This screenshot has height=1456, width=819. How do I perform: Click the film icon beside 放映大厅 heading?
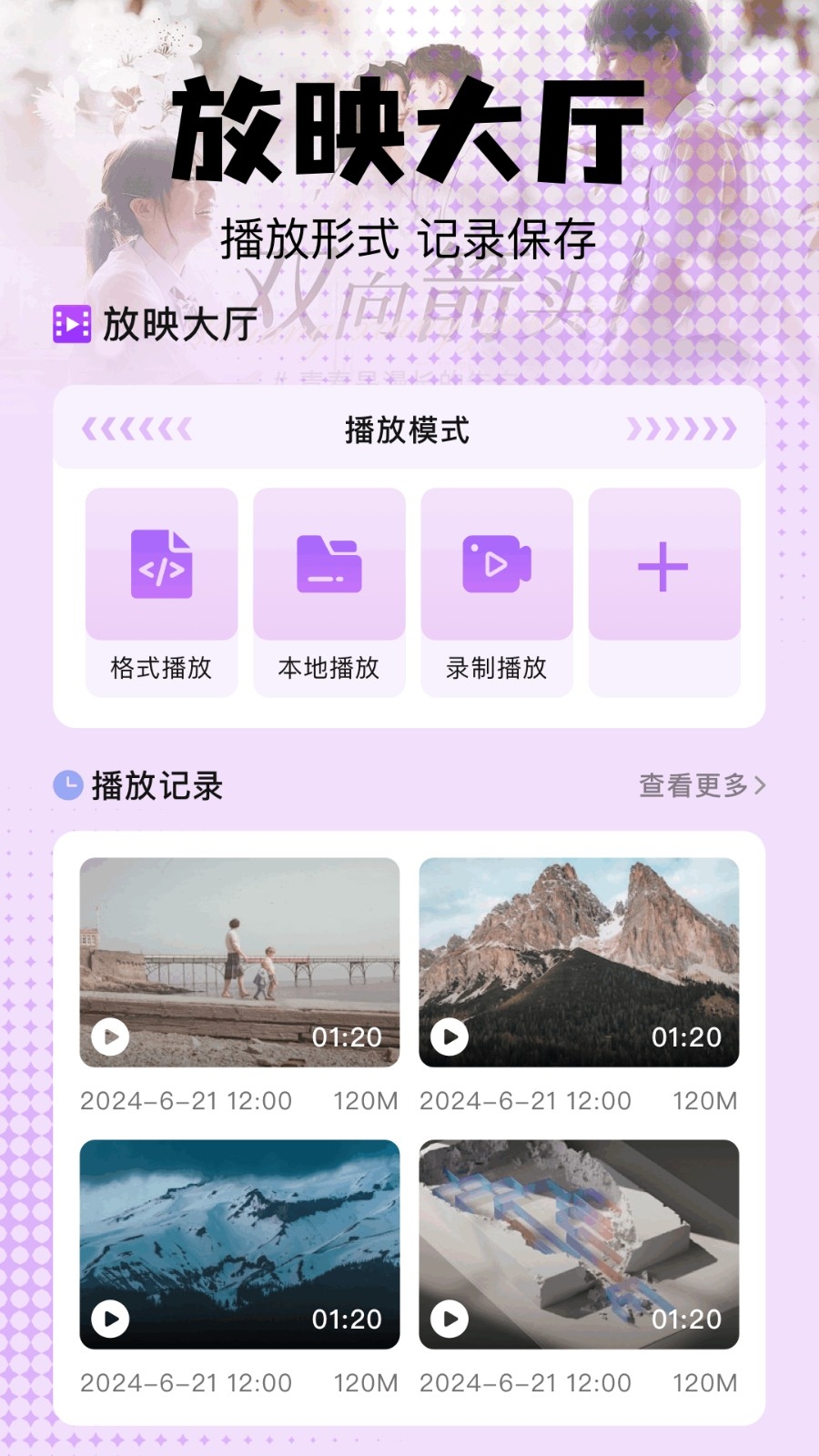(x=72, y=323)
